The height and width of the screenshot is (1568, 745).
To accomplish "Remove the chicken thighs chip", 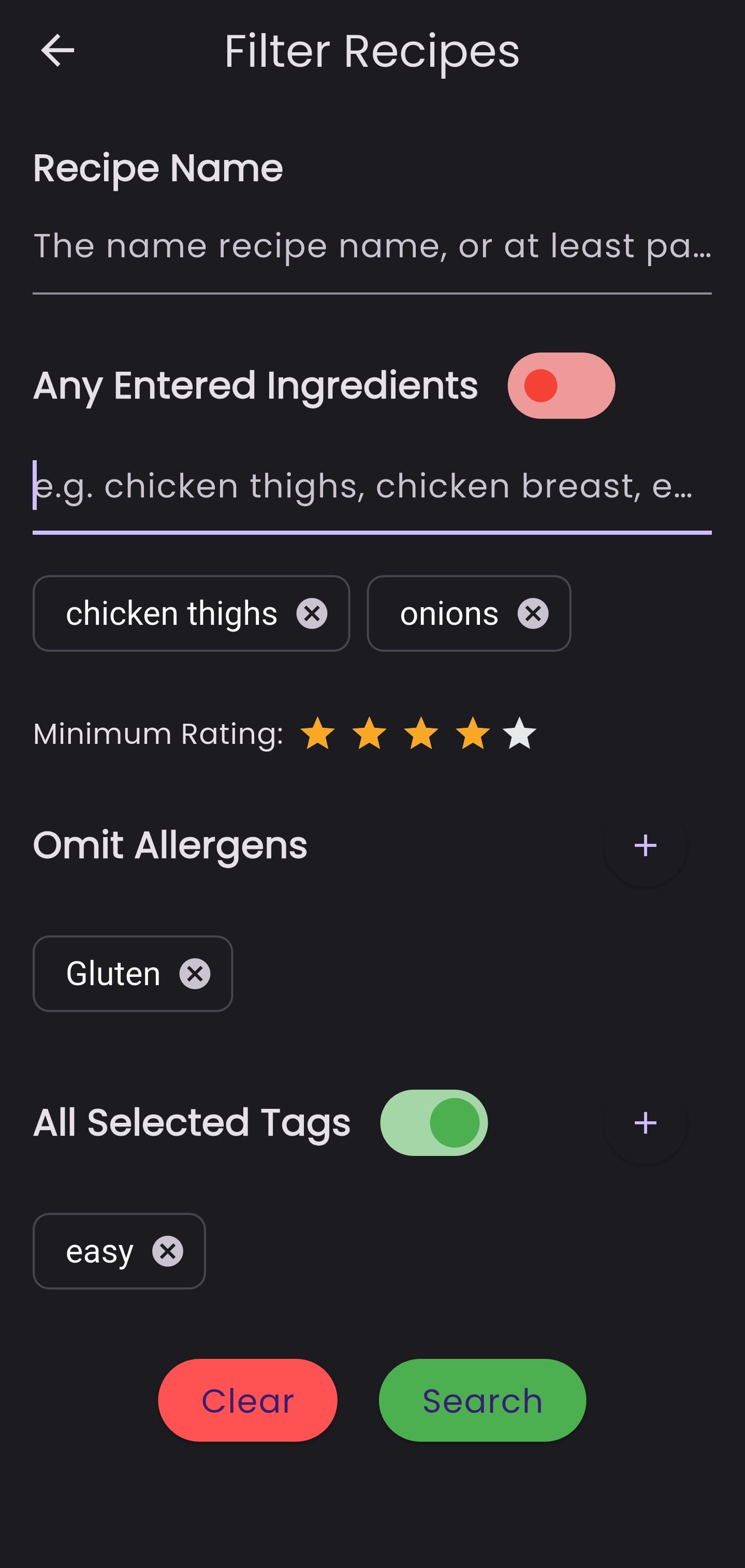I will pos(312,613).
